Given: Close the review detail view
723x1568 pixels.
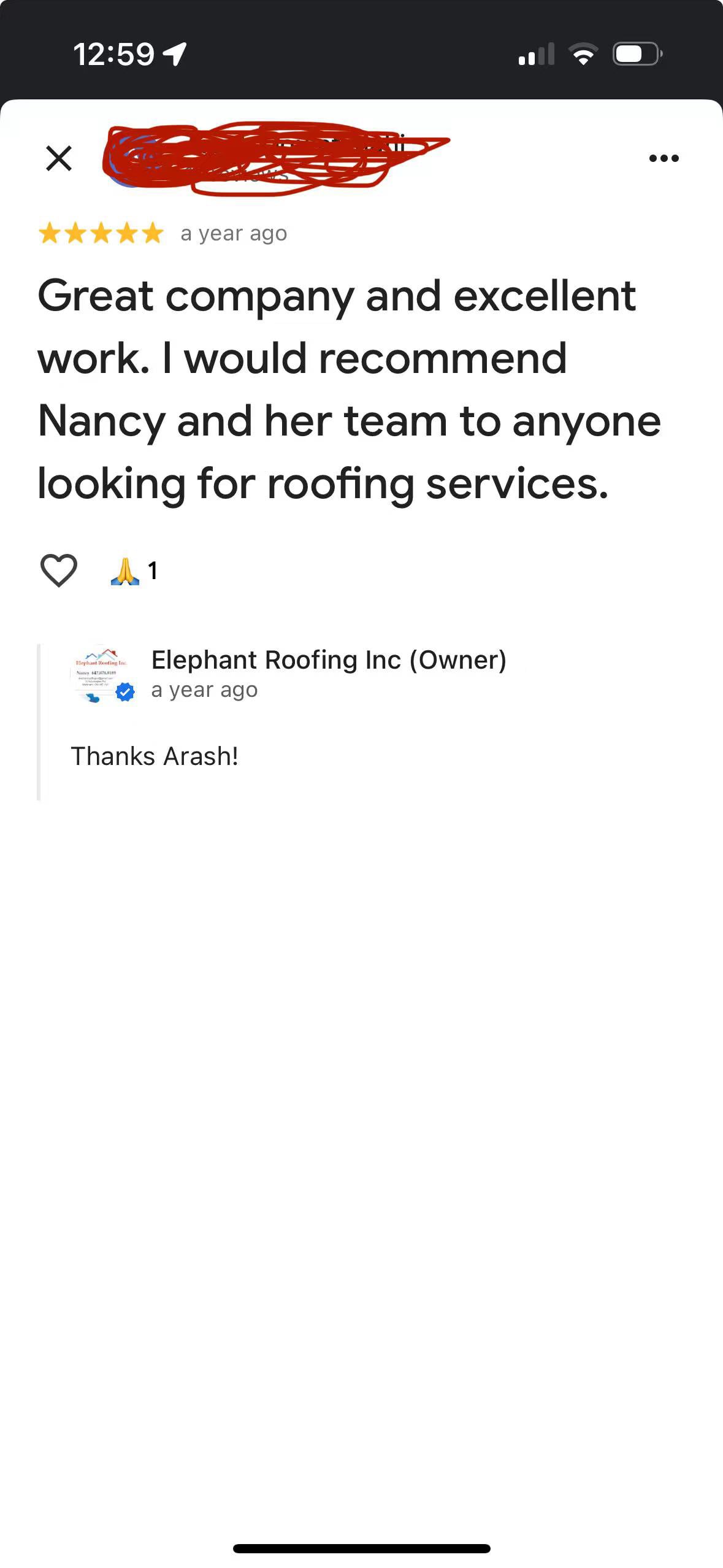Looking at the screenshot, I should tap(59, 158).
